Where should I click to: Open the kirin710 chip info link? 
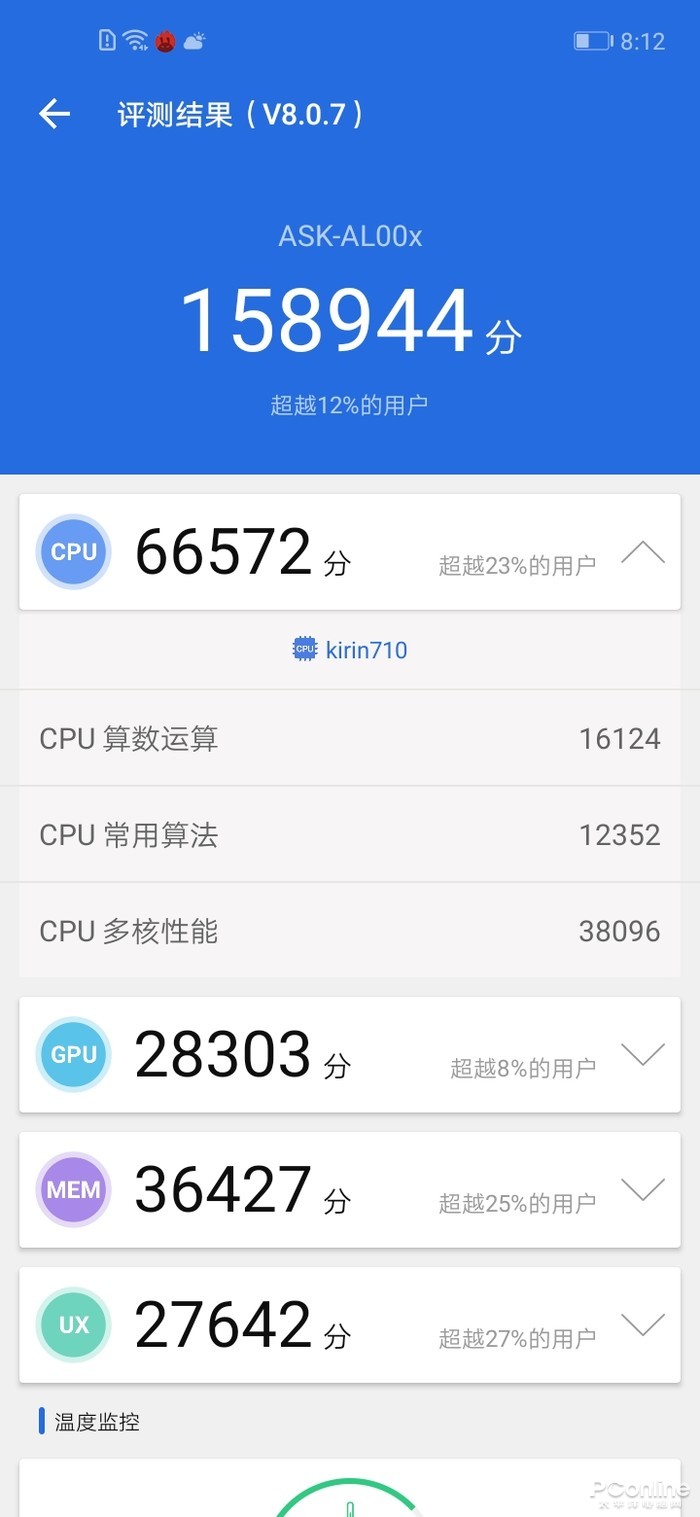350,650
